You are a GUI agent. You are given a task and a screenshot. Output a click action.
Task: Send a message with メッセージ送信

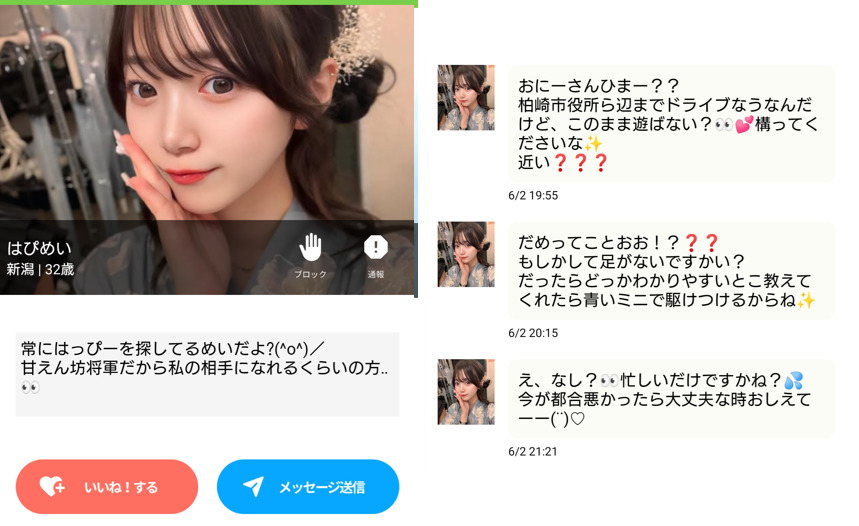(x=308, y=487)
